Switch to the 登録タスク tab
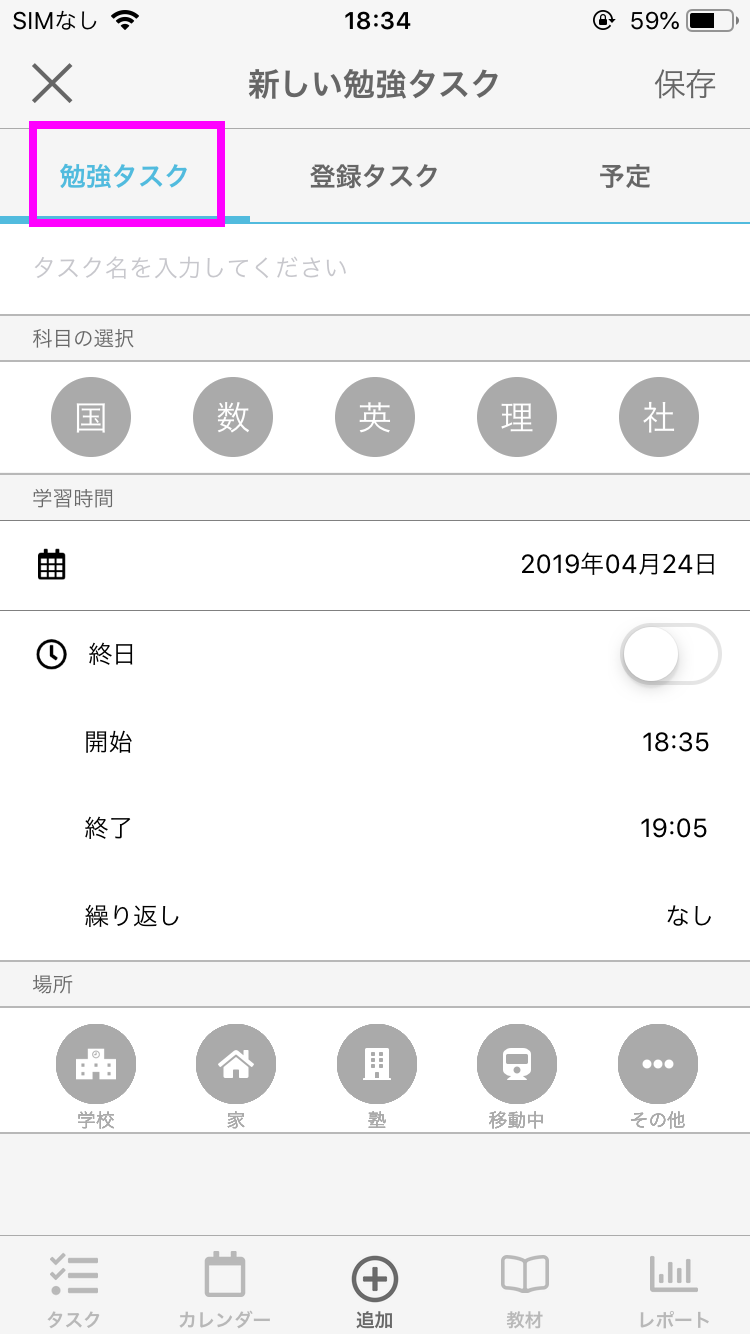Viewport: 750px width, 1334px height. (374, 176)
